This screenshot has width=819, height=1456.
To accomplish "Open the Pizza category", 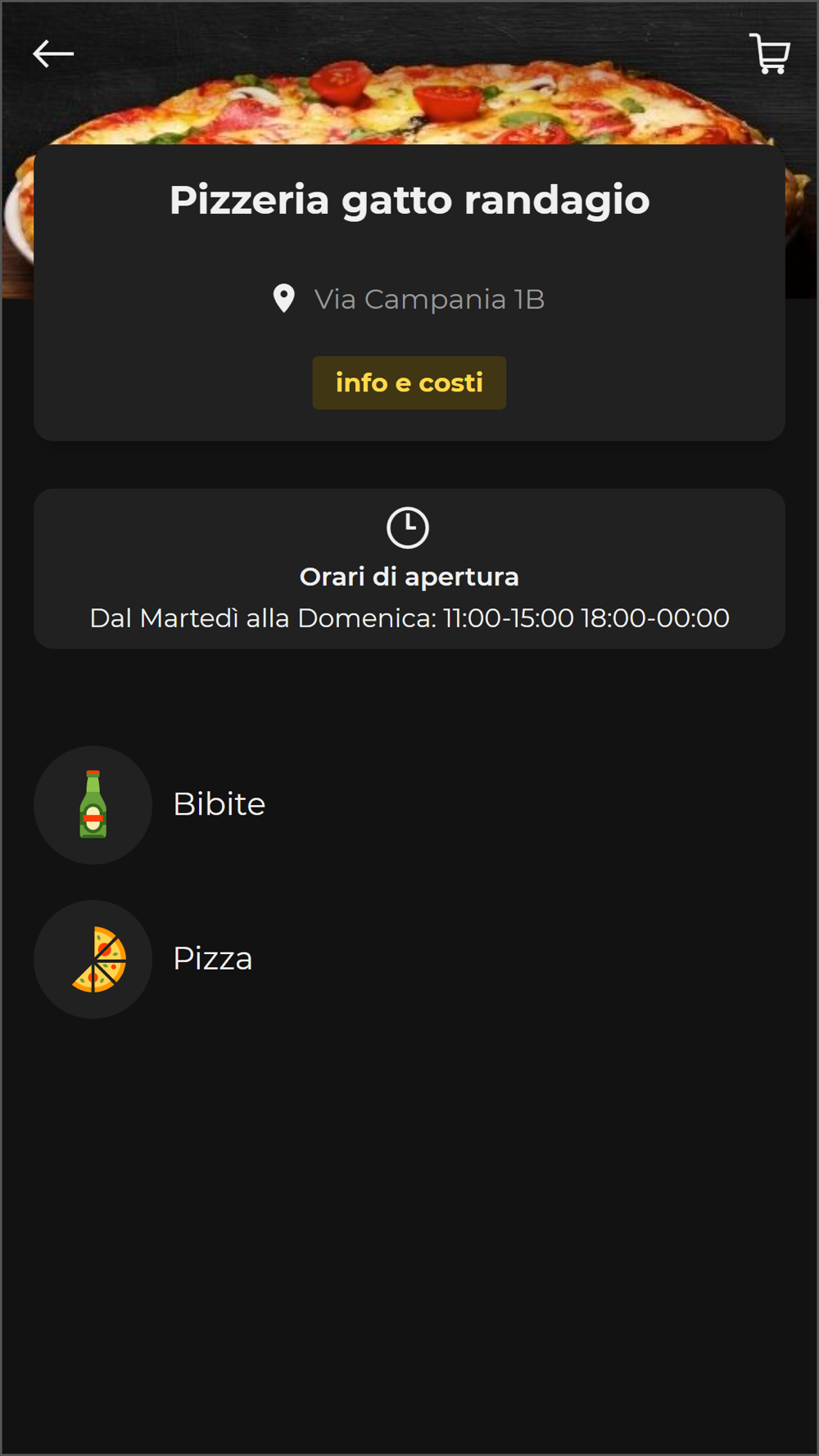I will pyautogui.click(x=409, y=959).
